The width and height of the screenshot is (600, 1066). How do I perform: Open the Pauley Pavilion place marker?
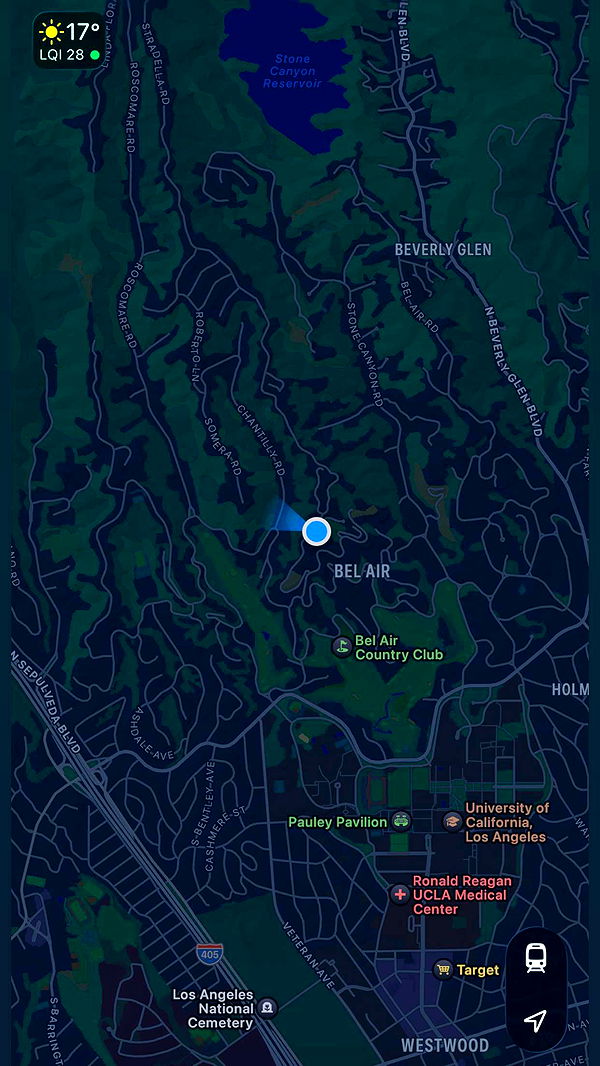tap(401, 821)
